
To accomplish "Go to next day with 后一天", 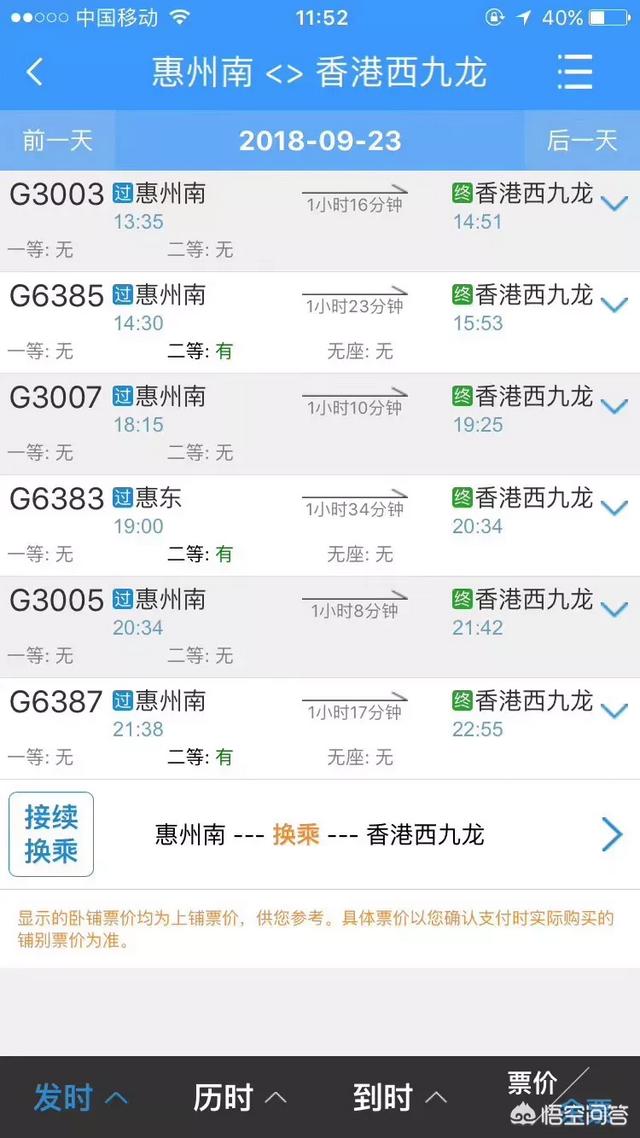I will pos(582,140).
